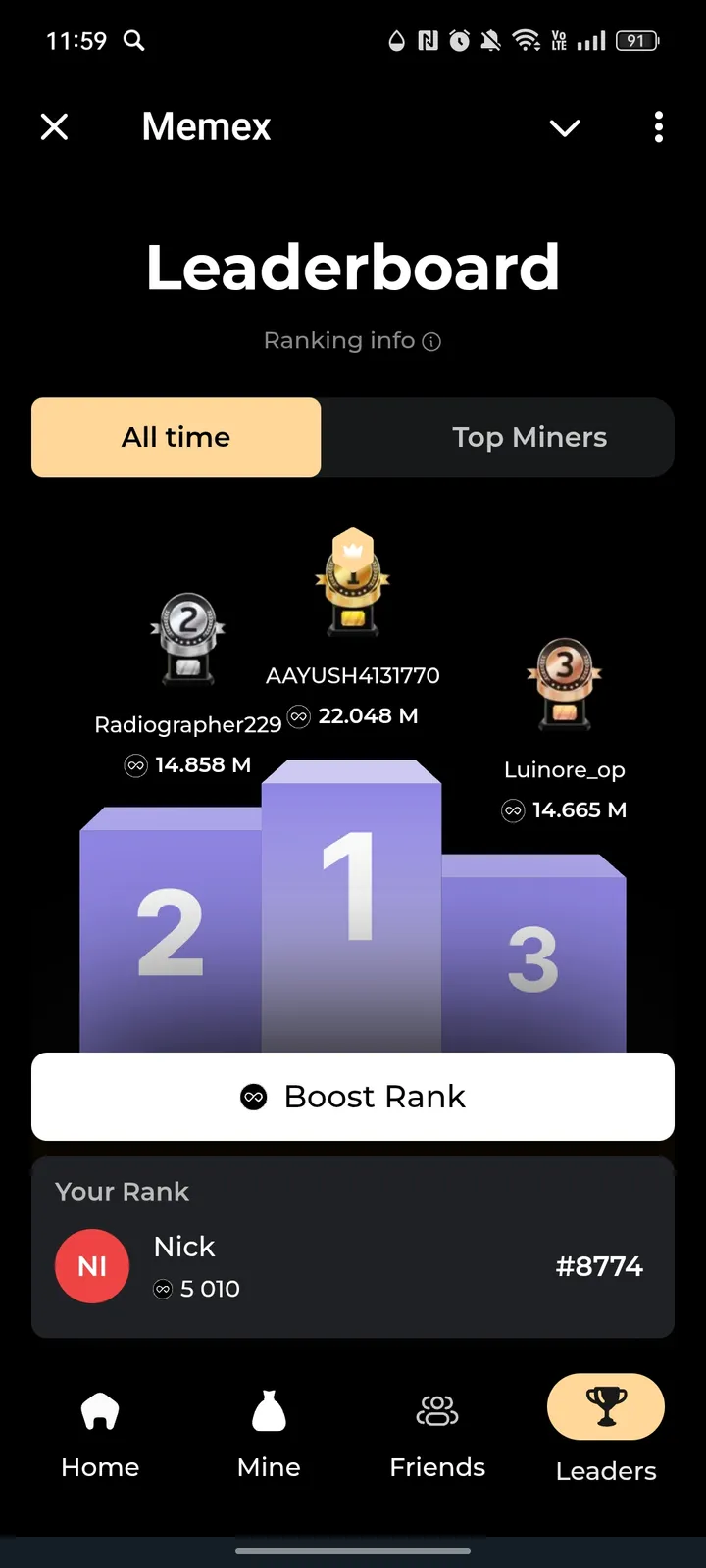Click your rank number #8774

coord(600,1265)
